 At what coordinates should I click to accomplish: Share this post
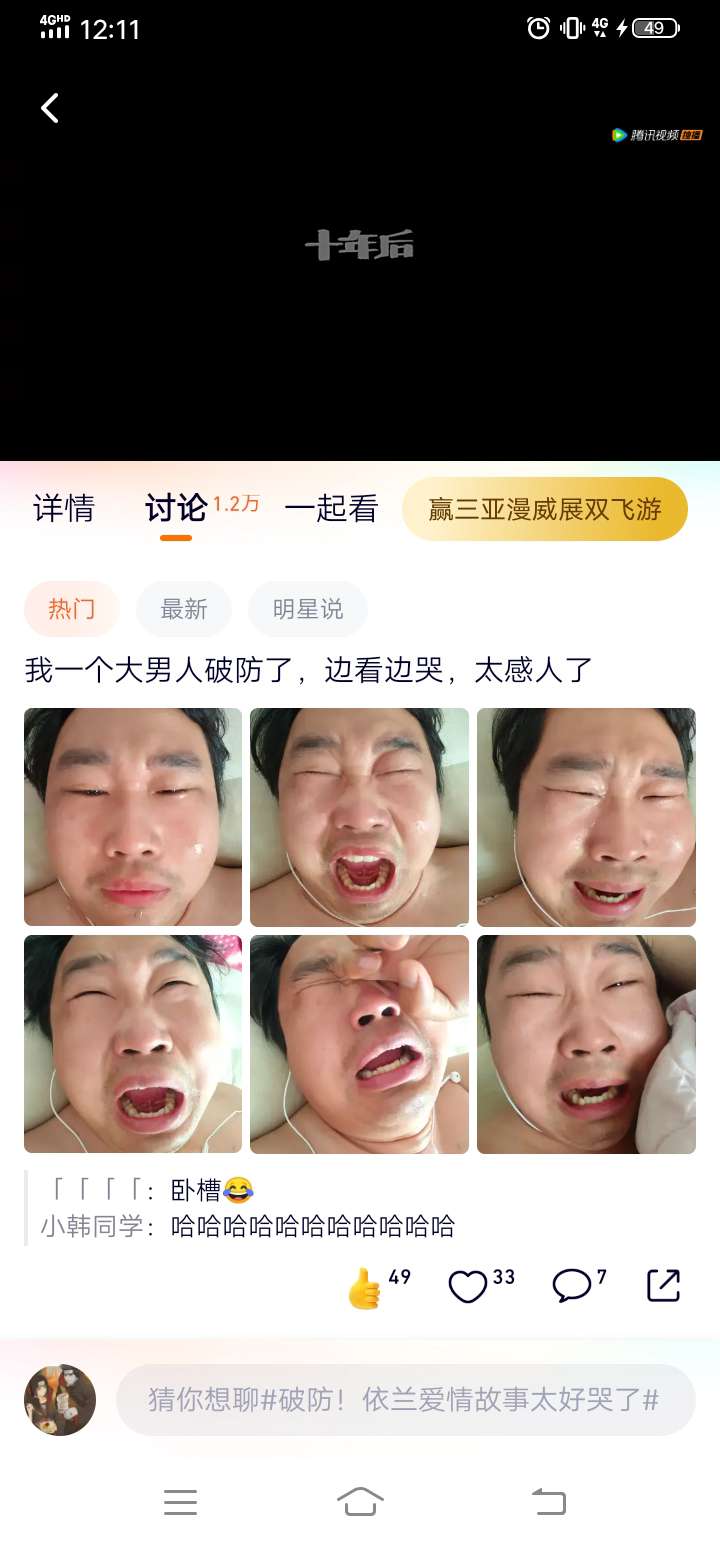pos(664,1285)
